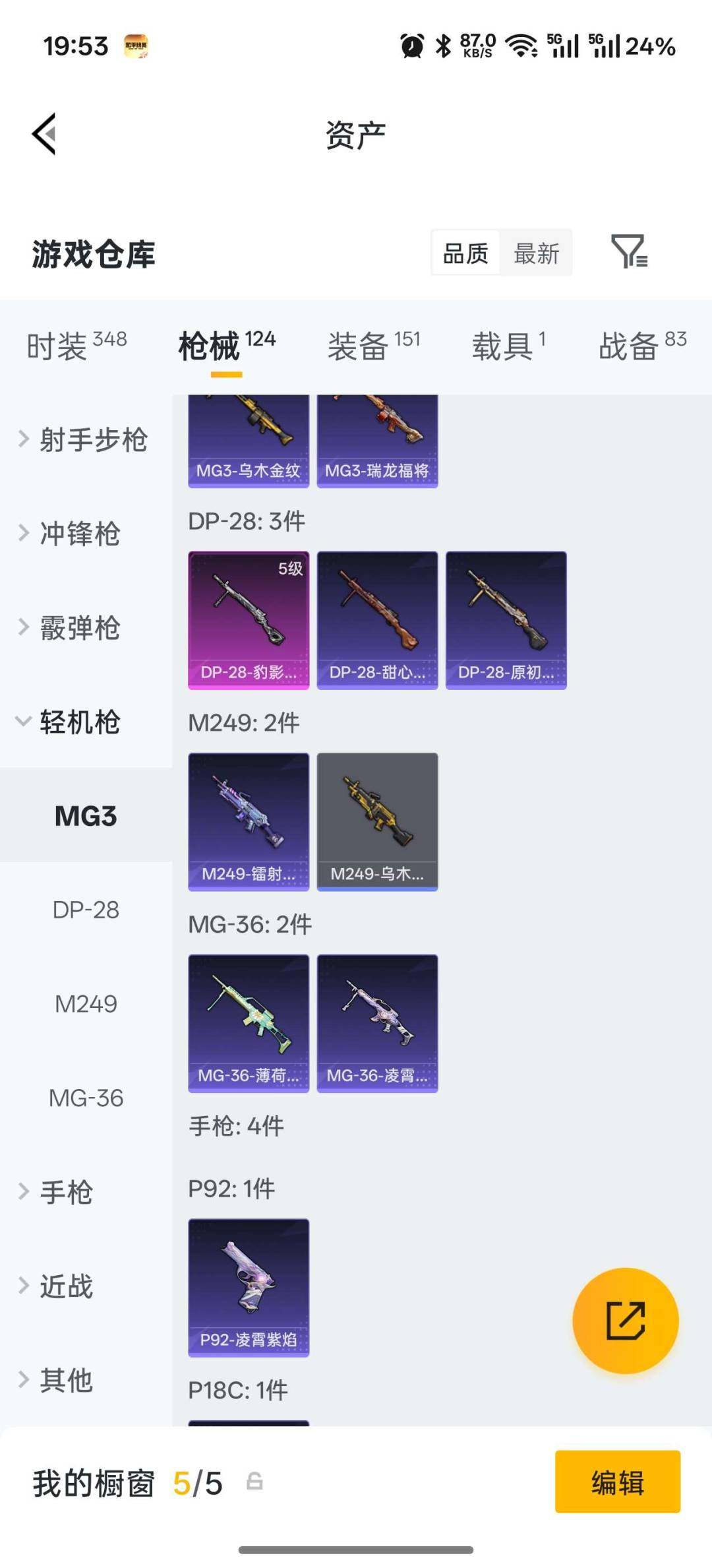
Task: Sort the warehouse by 最新
Action: pos(536,253)
